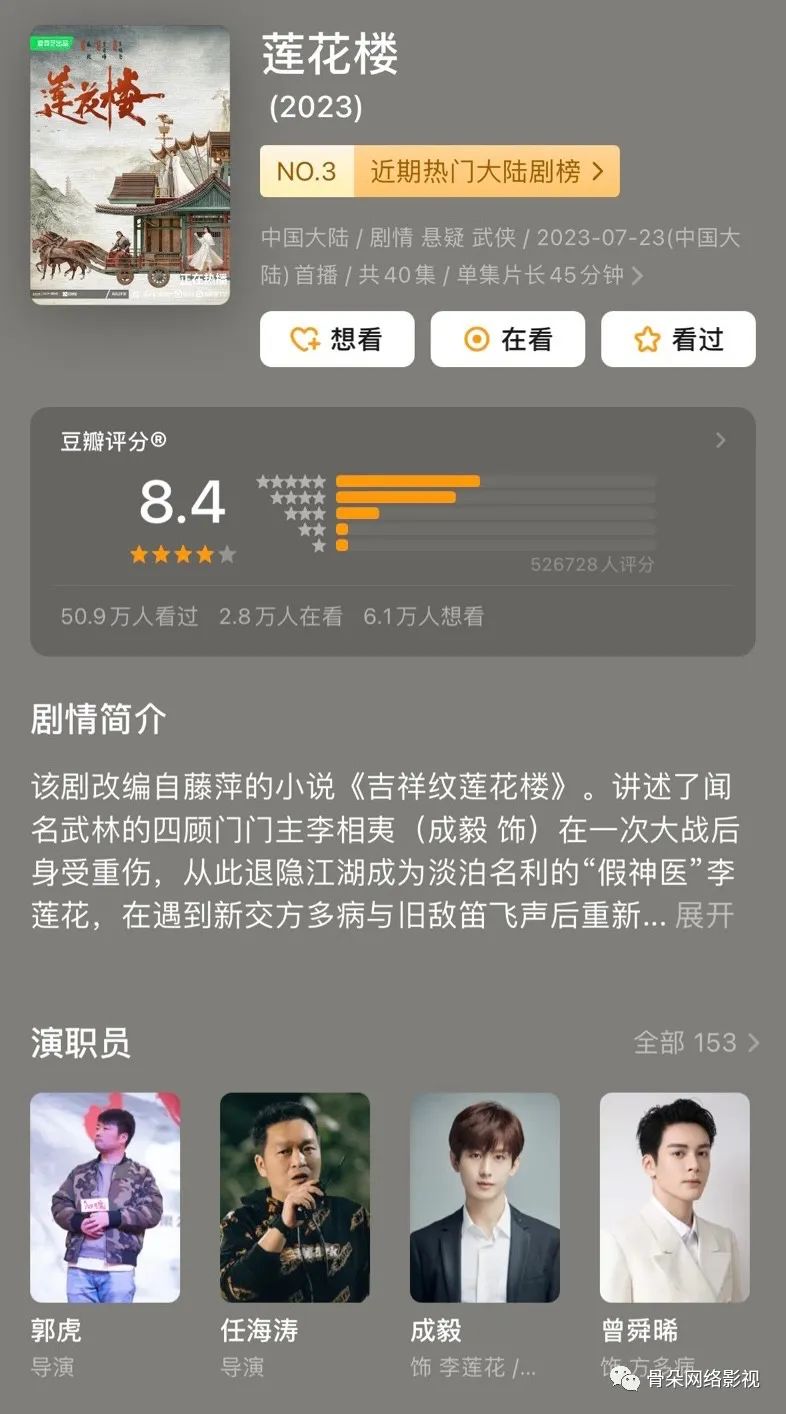Open actor 成毅's profile
Viewport: 786px width, 1414px height.
485,1197
